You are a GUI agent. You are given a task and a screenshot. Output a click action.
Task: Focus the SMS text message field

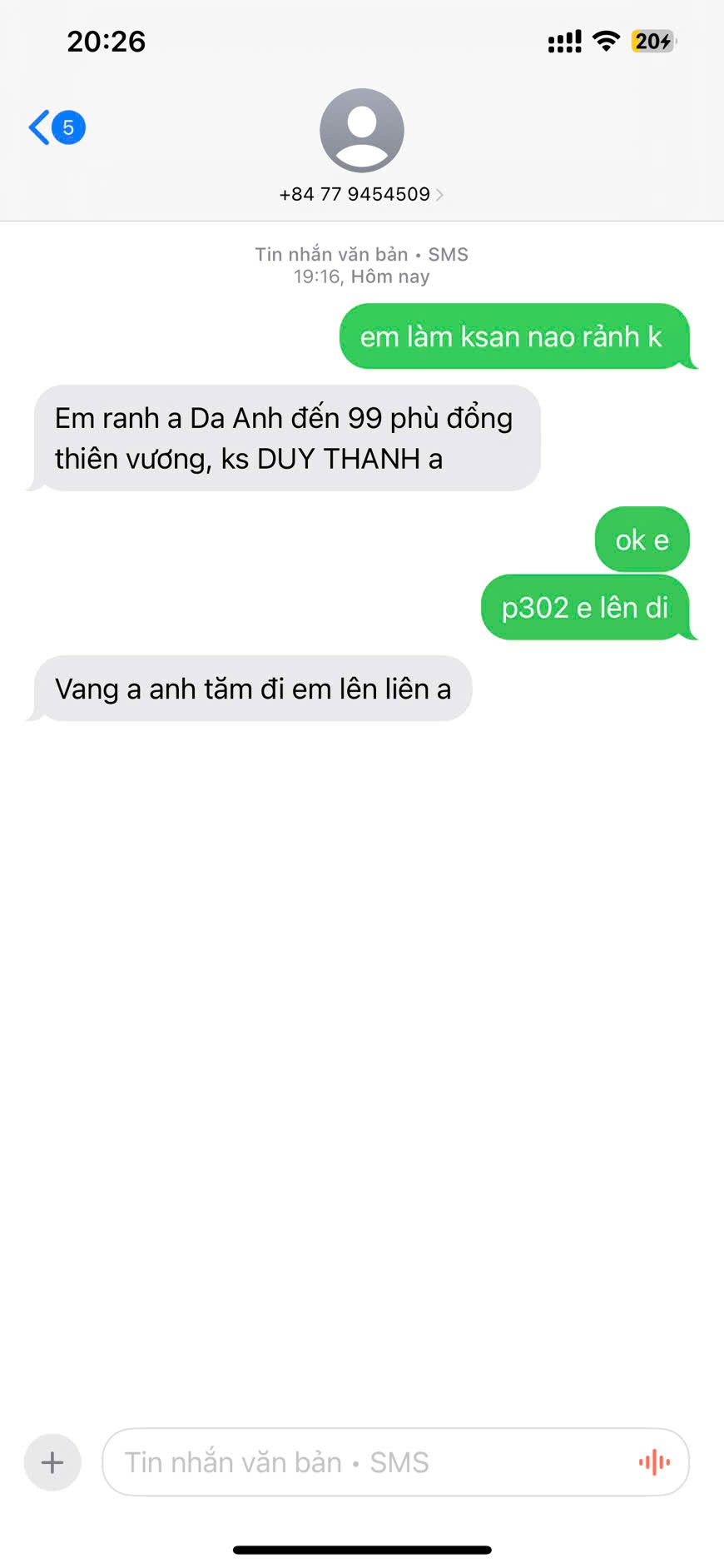tap(366, 1462)
